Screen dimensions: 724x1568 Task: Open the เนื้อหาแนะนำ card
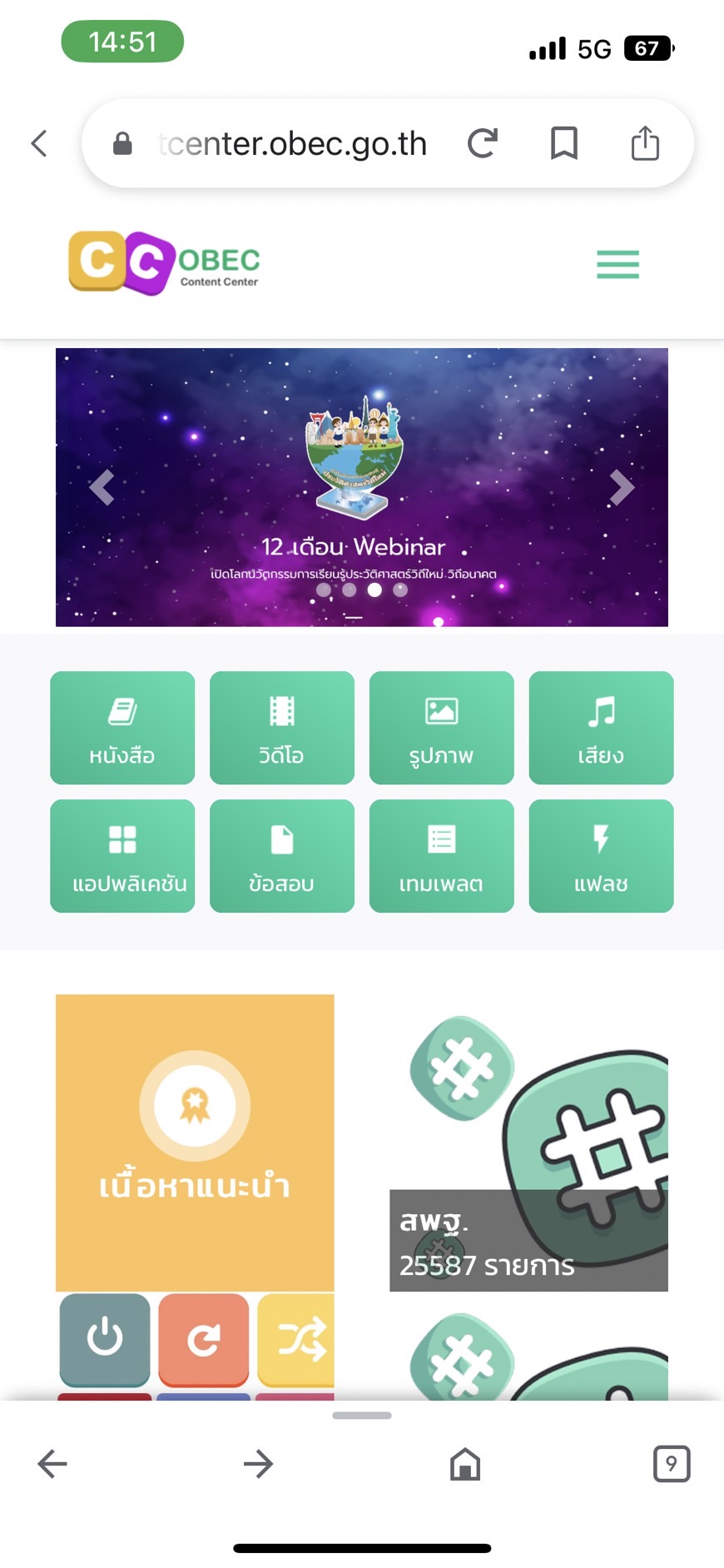pyautogui.click(x=195, y=1142)
